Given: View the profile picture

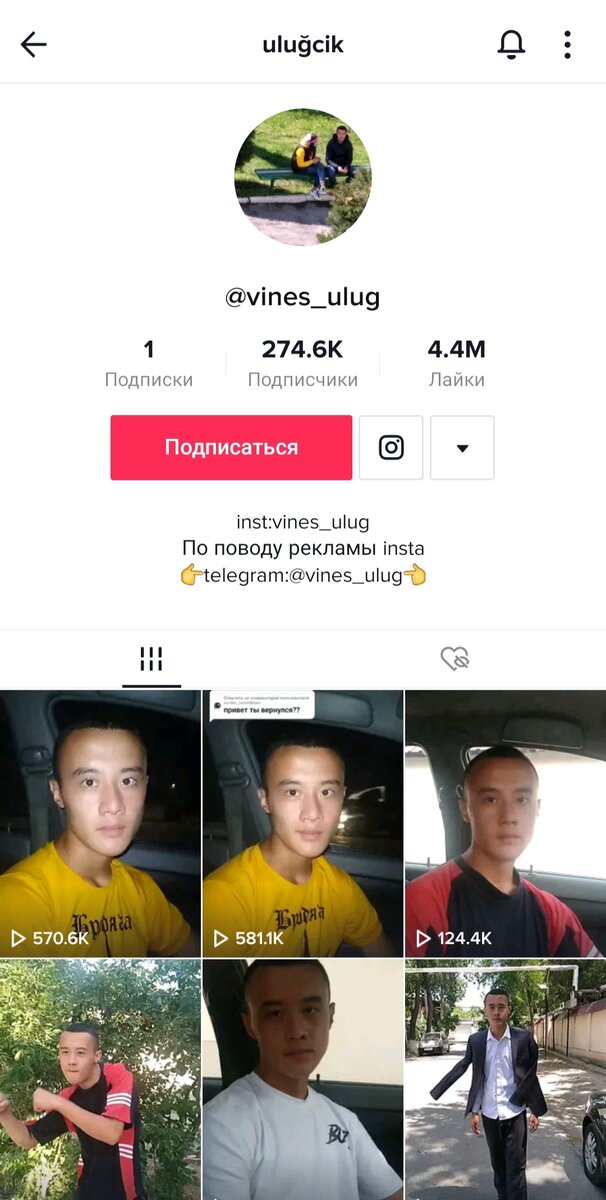Looking at the screenshot, I should coord(302,177).
